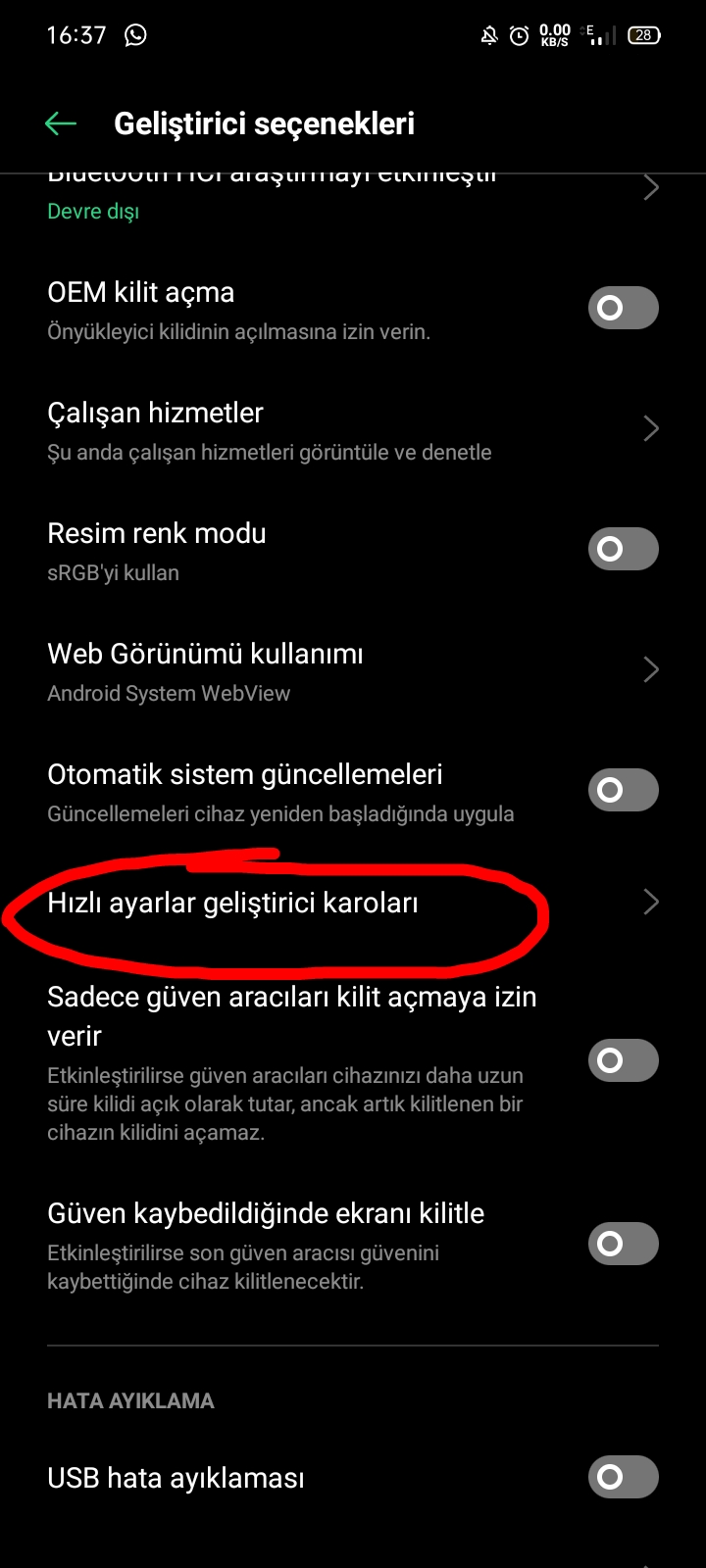Go back from Geliştirici seçenekleri
Image resolution: width=706 pixels, height=1568 pixels.
(61, 123)
